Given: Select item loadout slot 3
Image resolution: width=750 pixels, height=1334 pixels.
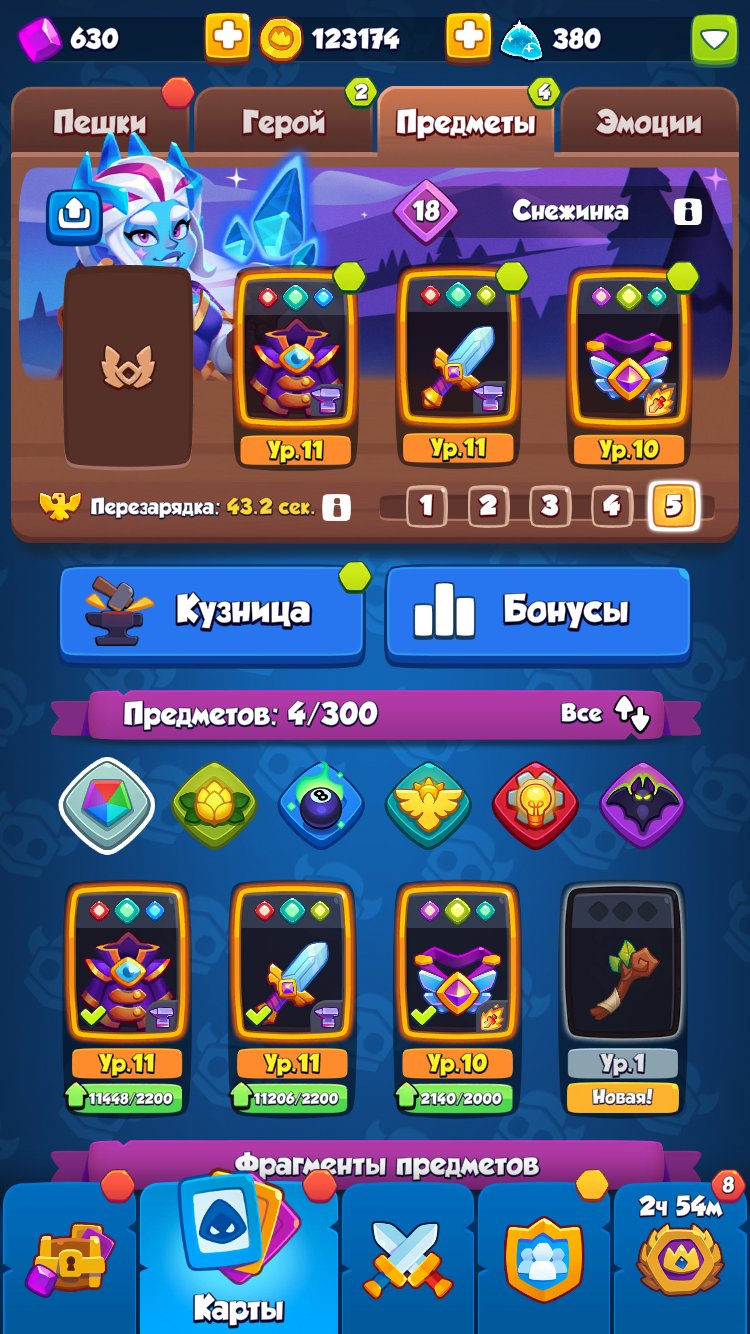Looking at the screenshot, I should [x=549, y=506].
